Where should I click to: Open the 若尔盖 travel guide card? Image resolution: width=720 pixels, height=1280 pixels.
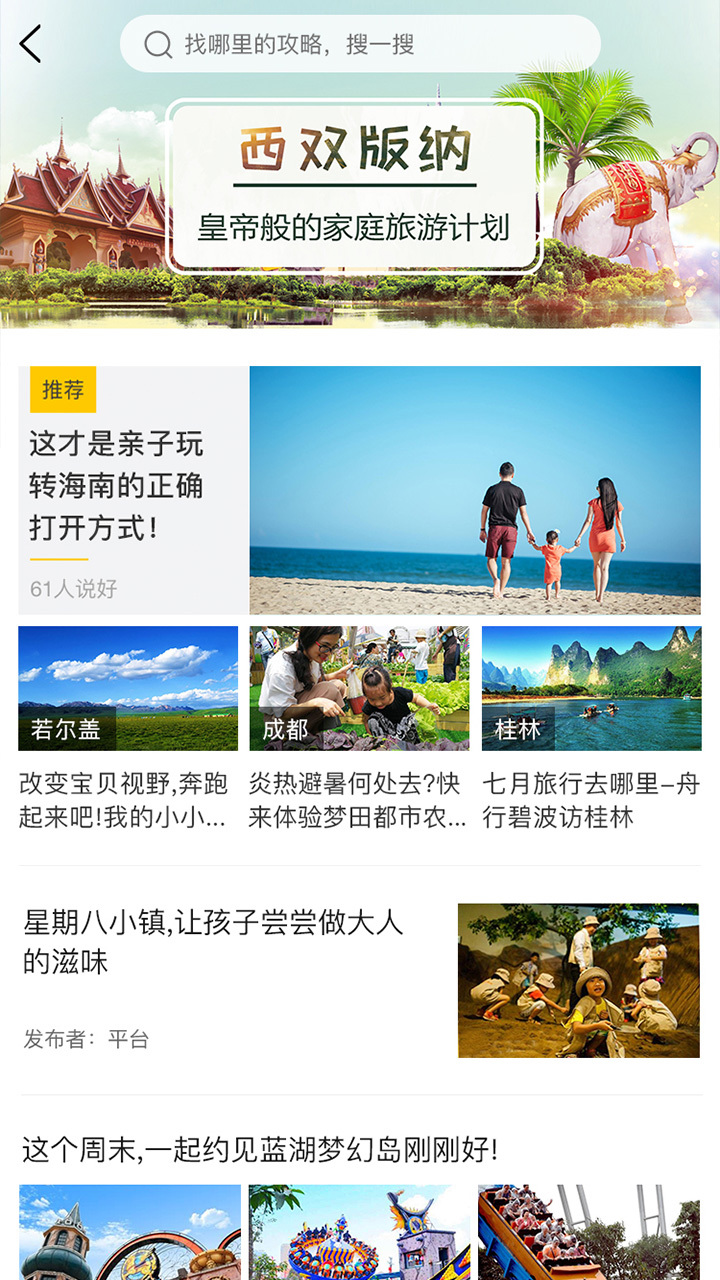(128, 728)
